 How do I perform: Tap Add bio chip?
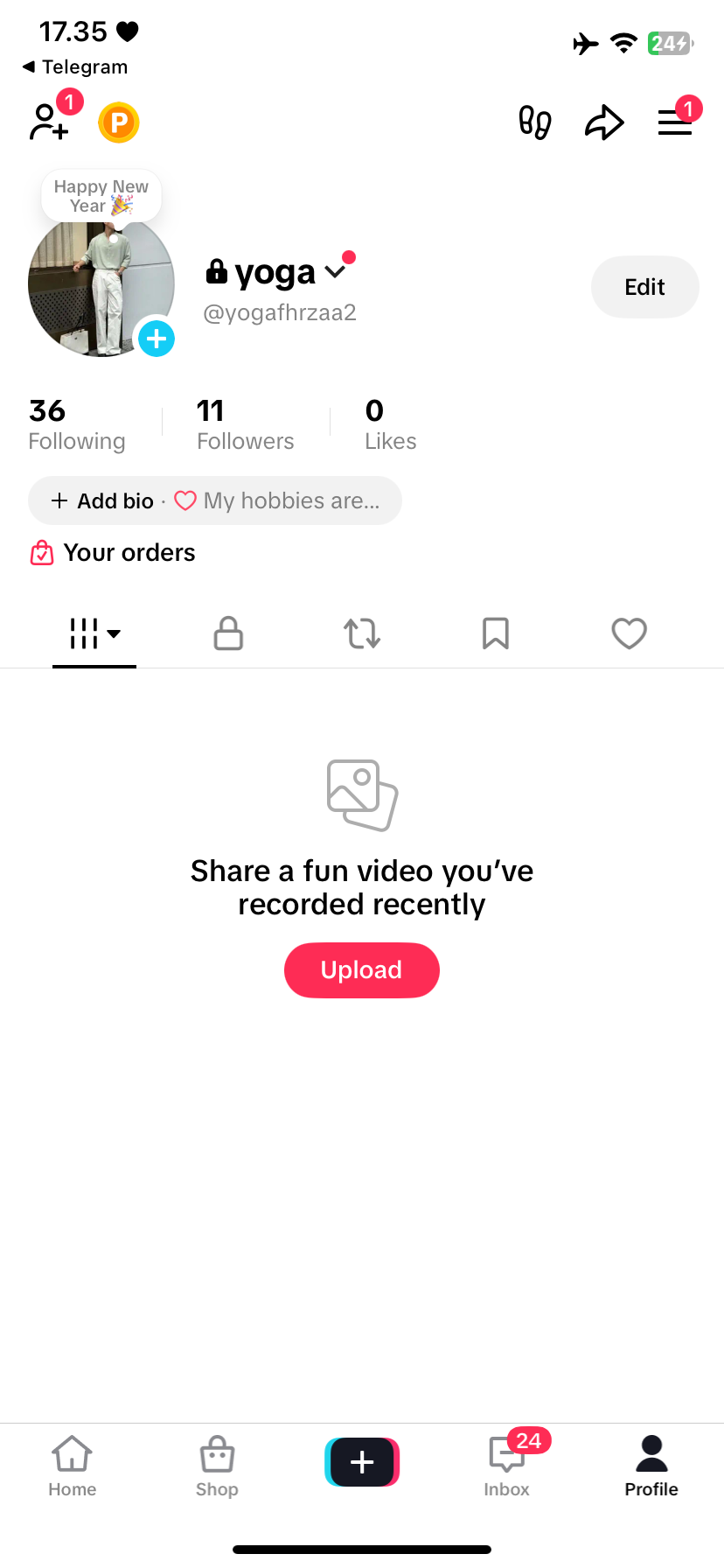tap(103, 500)
